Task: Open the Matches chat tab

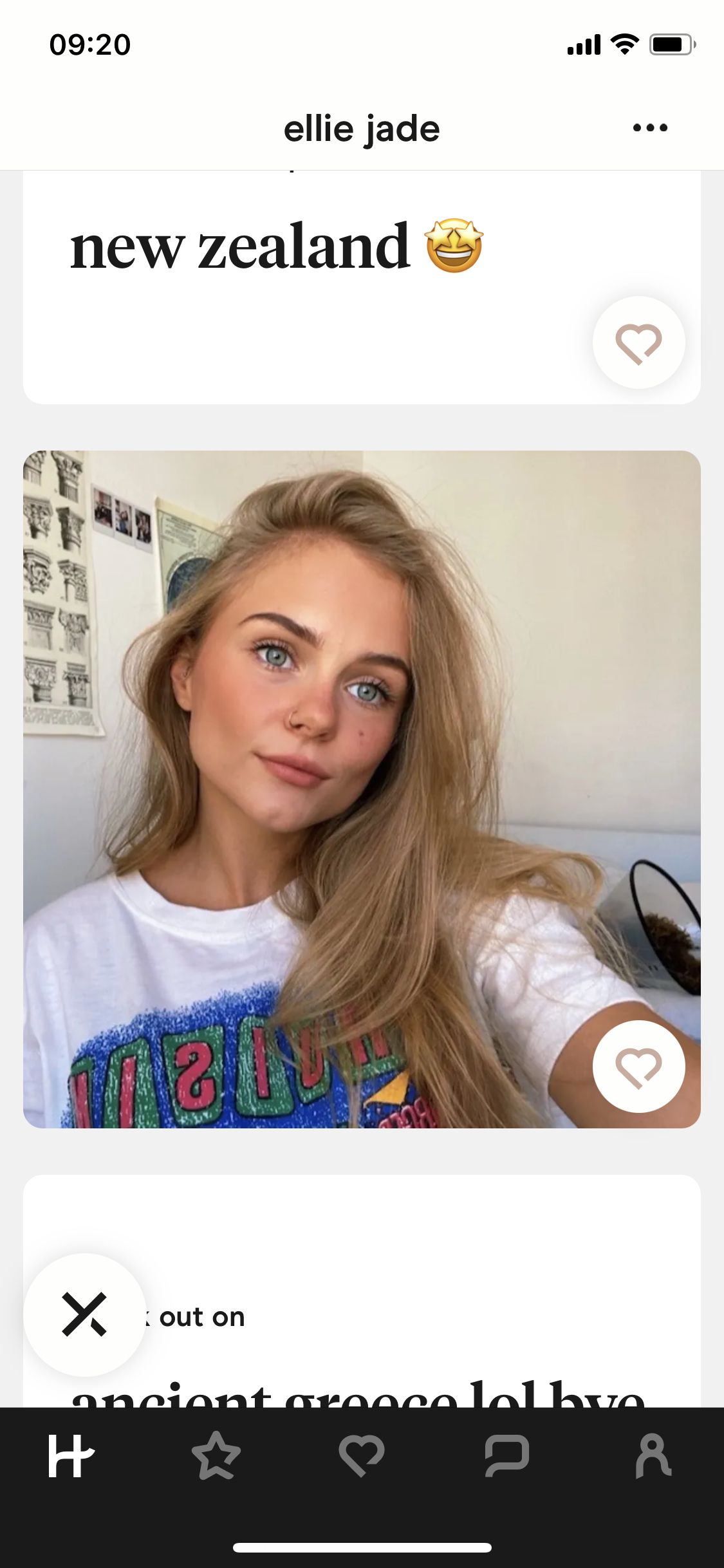Action: [507, 1456]
